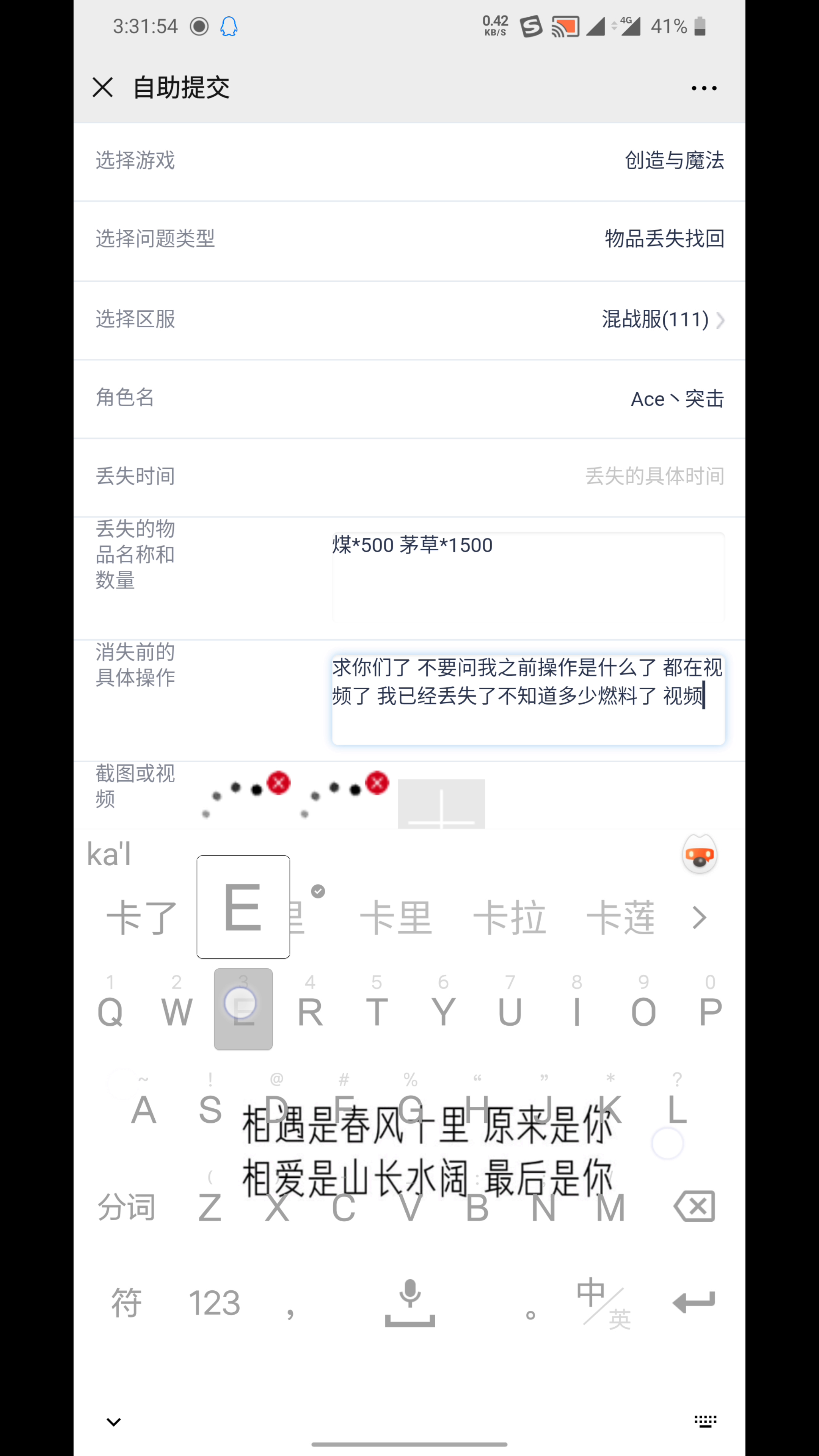Open the 符 symbols keyboard
Viewport: 819px width, 1456px height.
pyautogui.click(x=126, y=1303)
